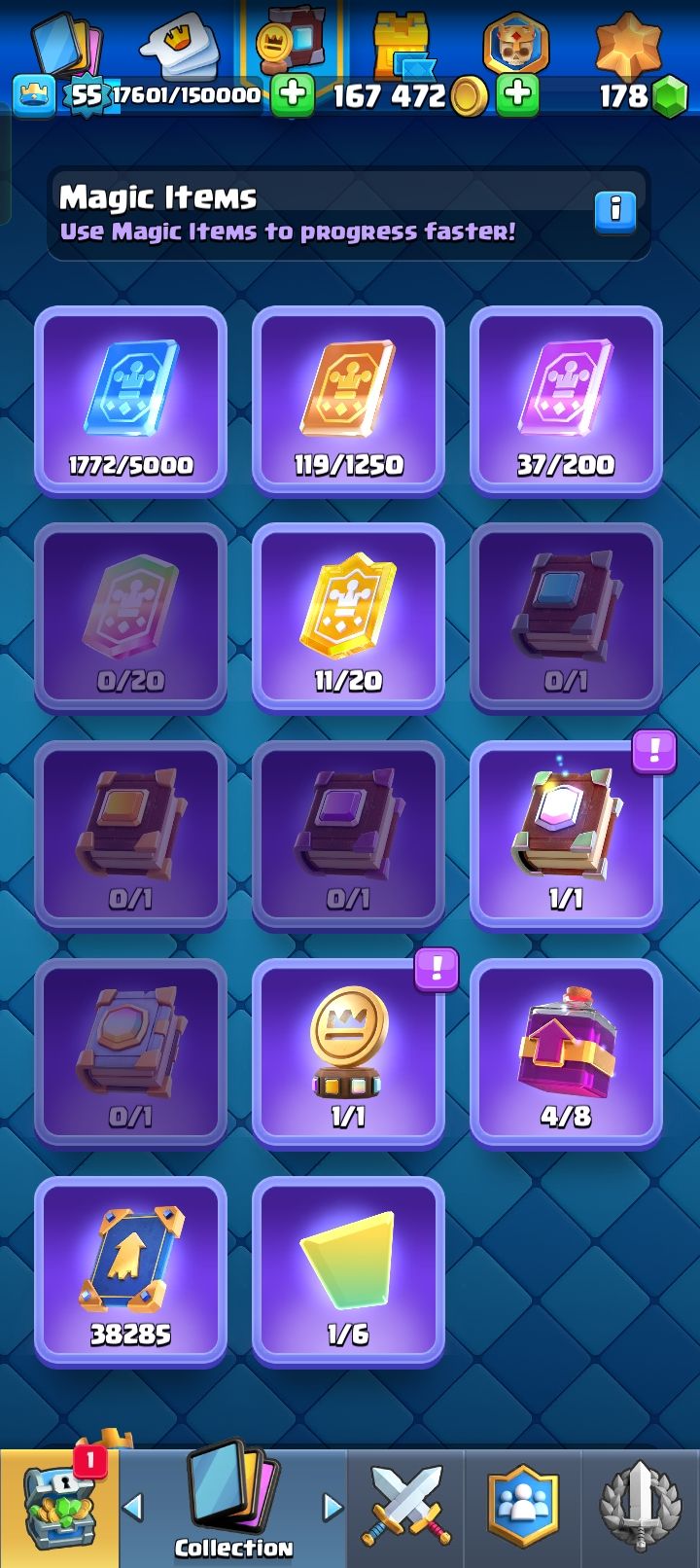Tap the green plus next to gold

click(x=518, y=95)
